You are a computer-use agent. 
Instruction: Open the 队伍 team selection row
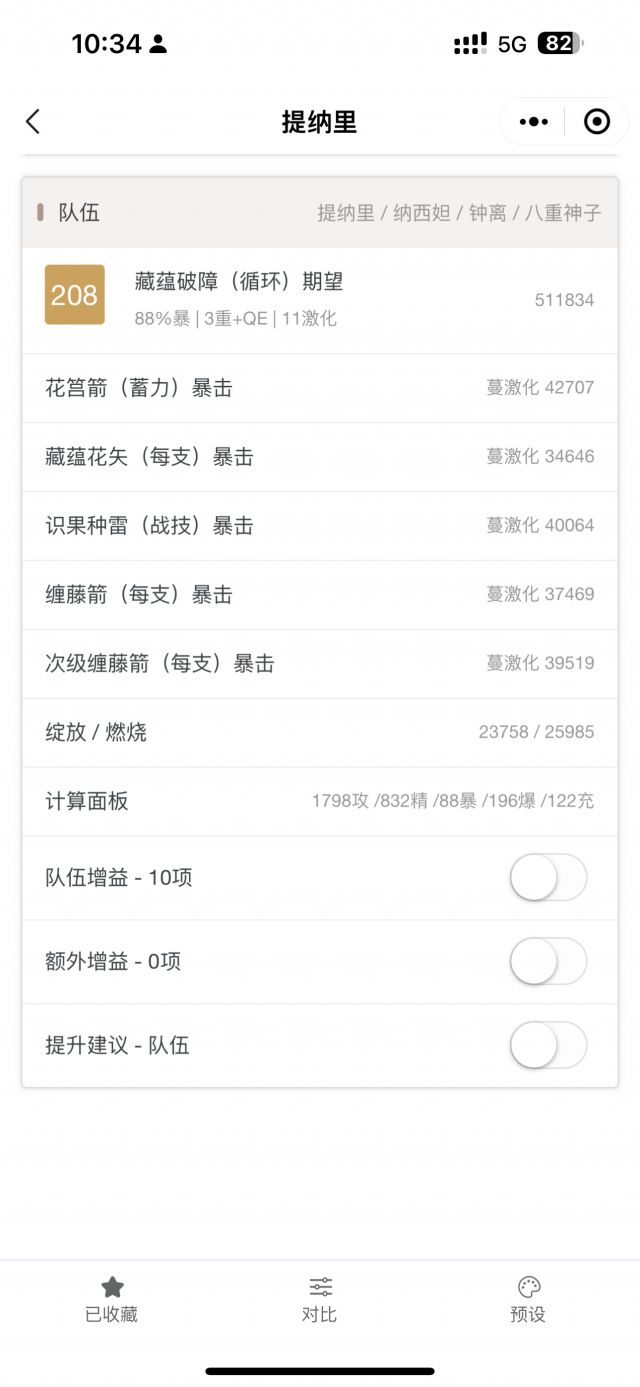[x=320, y=213]
